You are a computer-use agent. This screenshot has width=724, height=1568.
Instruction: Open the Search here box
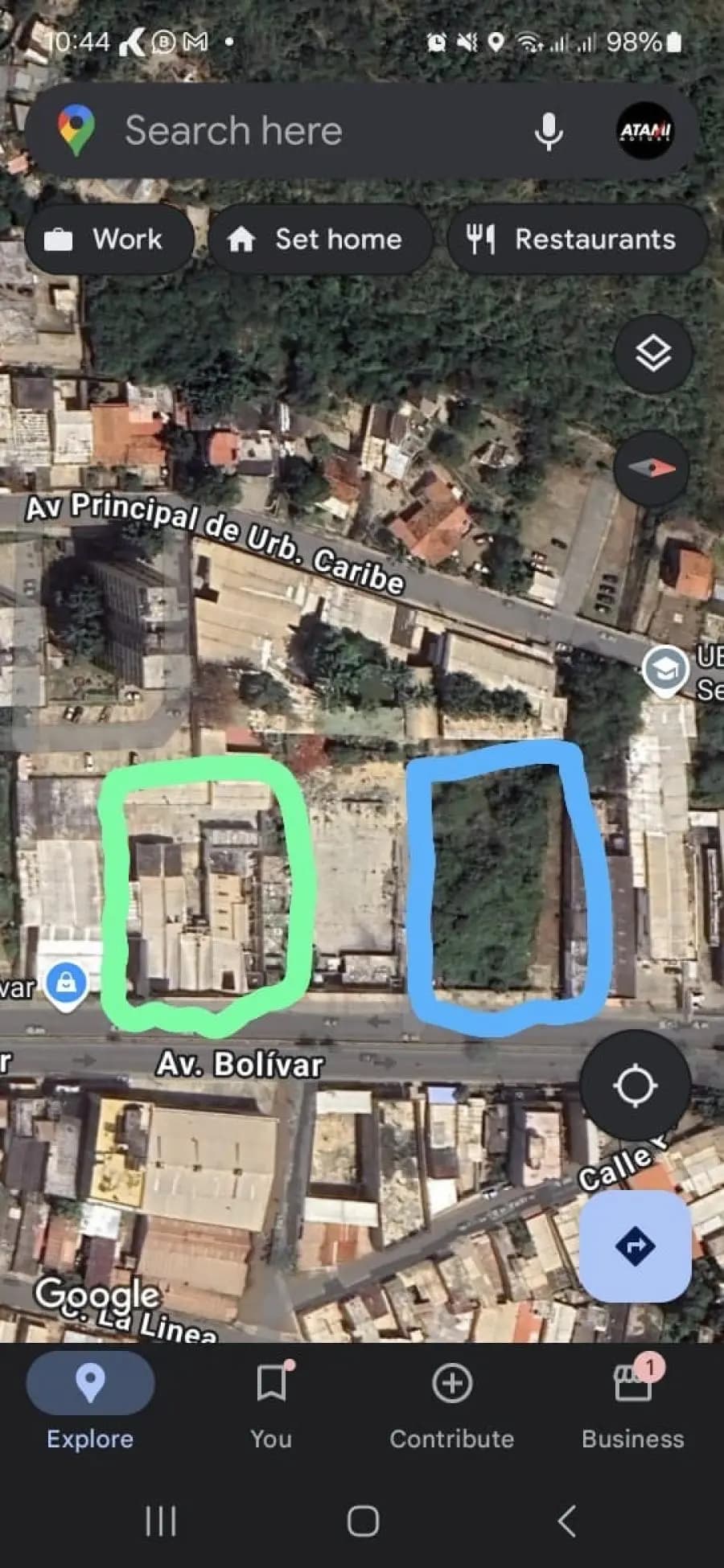pyautogui.click(x=306, y=131)
